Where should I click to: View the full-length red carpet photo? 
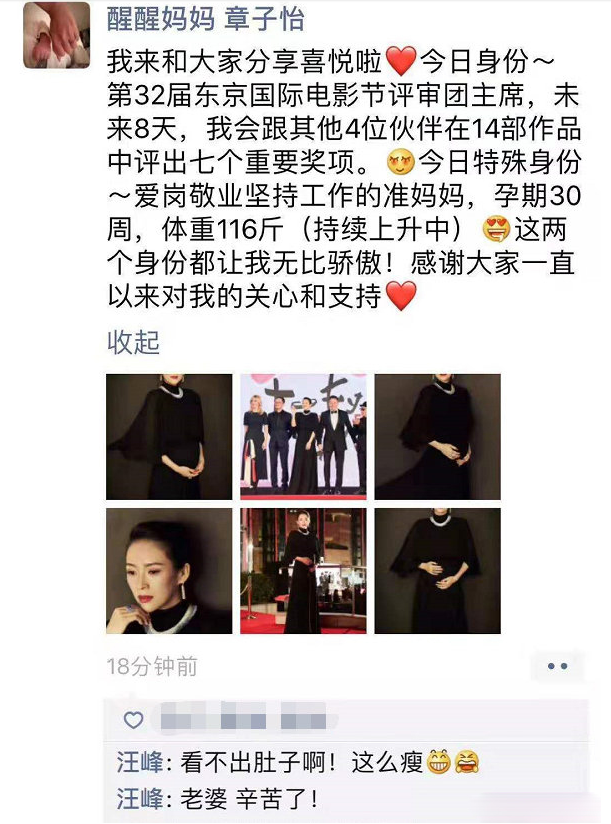click(x=303, y=571)
